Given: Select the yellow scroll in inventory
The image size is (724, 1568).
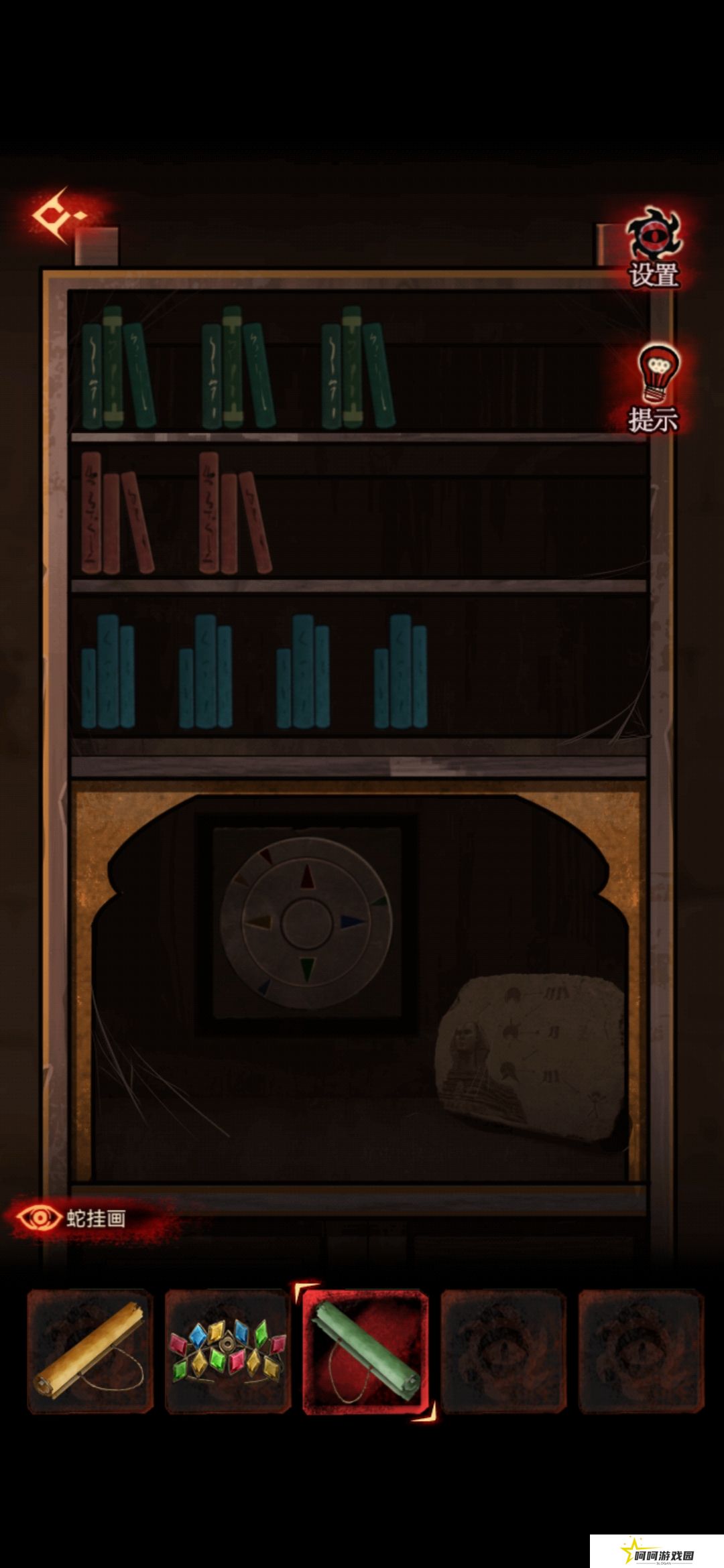Looking at the screenshot, I should click(x=90, y=1350).
